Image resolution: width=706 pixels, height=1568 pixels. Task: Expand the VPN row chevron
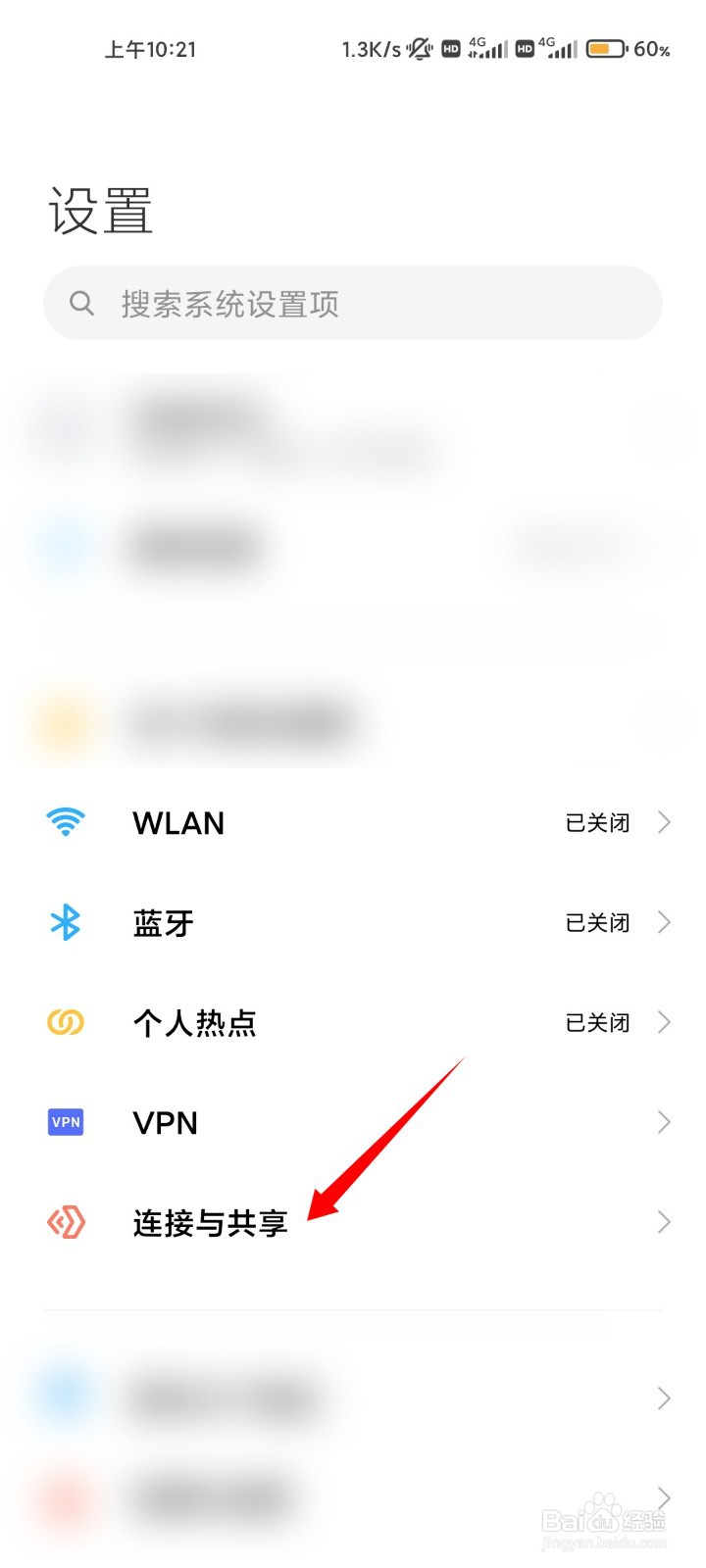pyautogui.click(x=666, y=1121)
